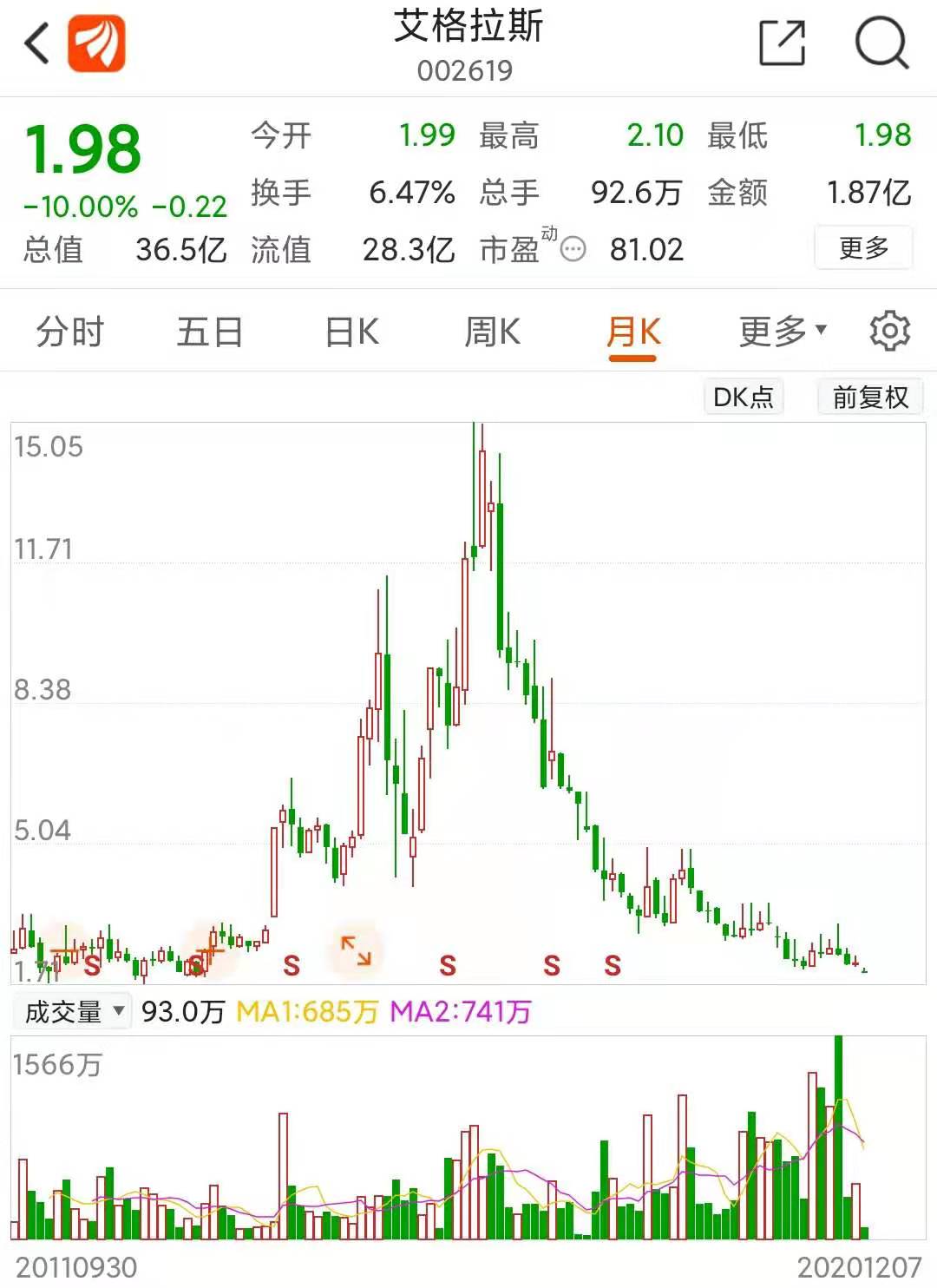The width and height of the screenshot is (937, 1288).
Task: Select the 日K chart tab
Action: pos(352,332)
